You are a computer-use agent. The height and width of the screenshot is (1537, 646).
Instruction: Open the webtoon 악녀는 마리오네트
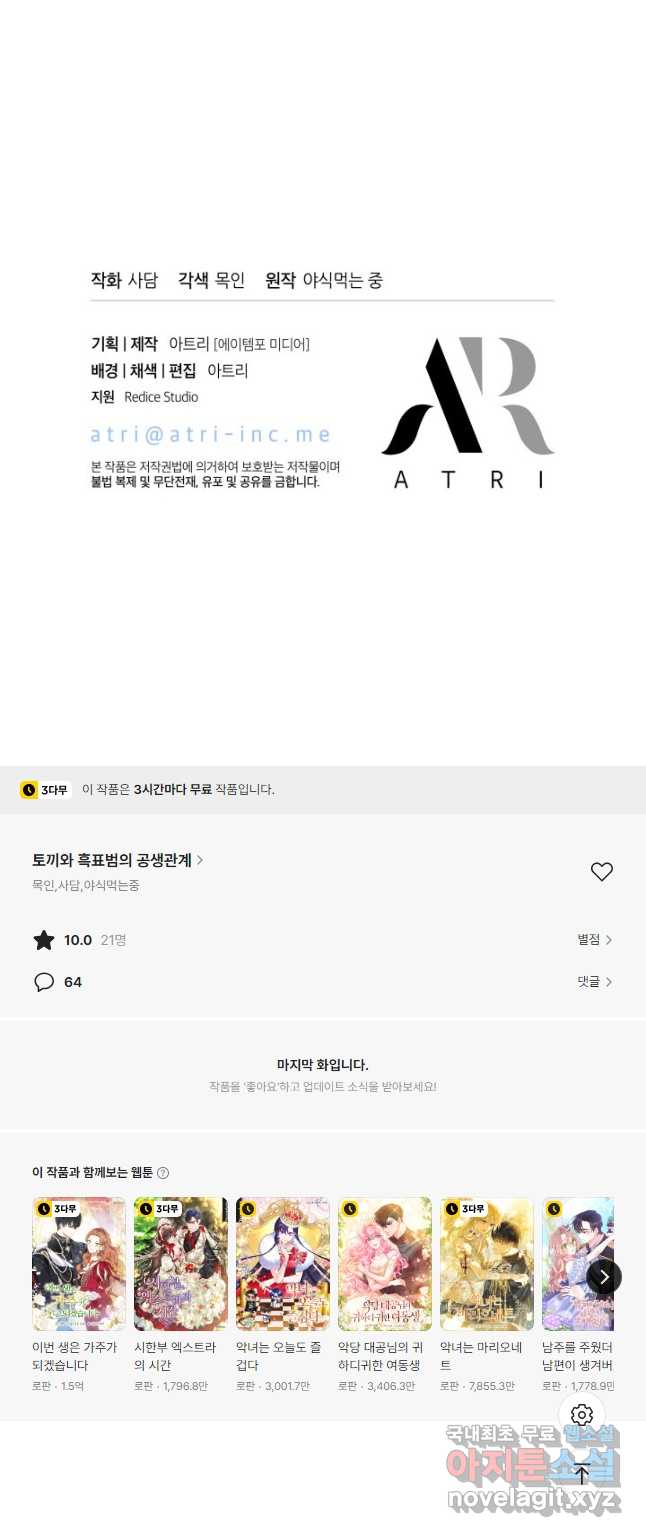487,1264
